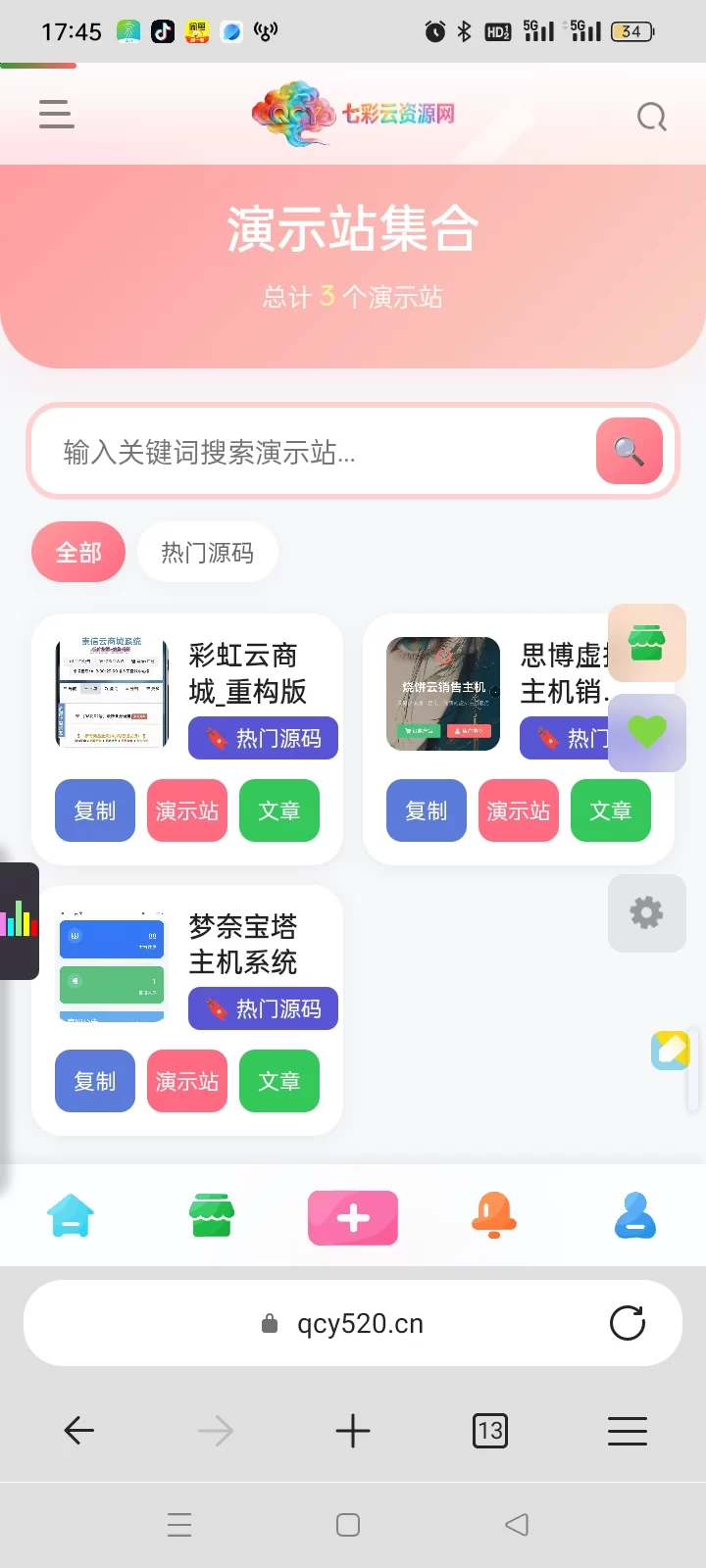Open the profile icon in bottom navigation
This screenshot has width=706, height=1568.
(x=634, y=1215)
